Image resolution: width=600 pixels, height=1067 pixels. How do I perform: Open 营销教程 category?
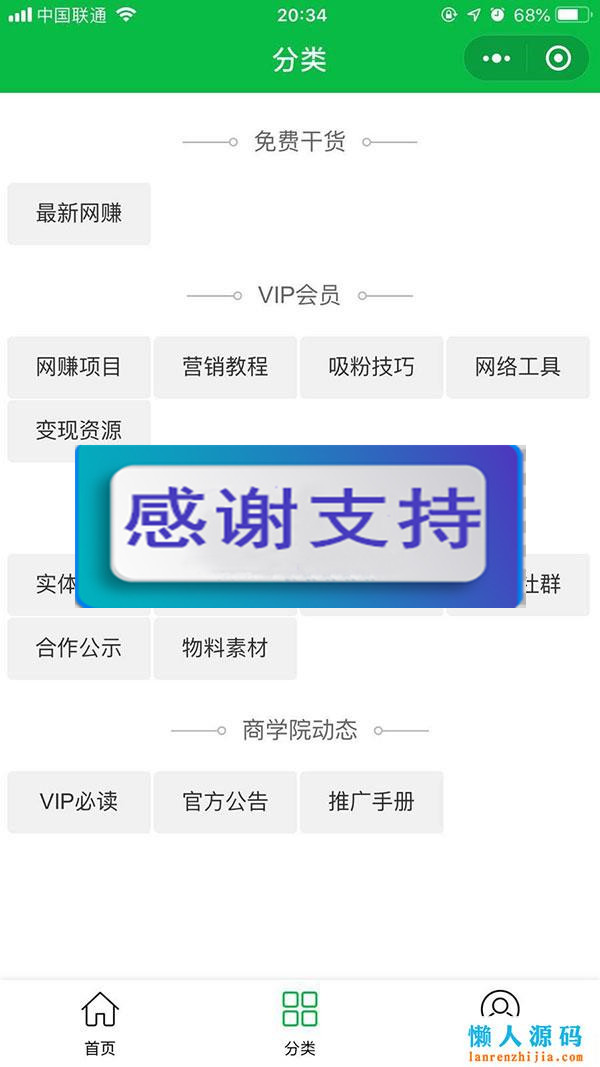click(x=225, y=367)
